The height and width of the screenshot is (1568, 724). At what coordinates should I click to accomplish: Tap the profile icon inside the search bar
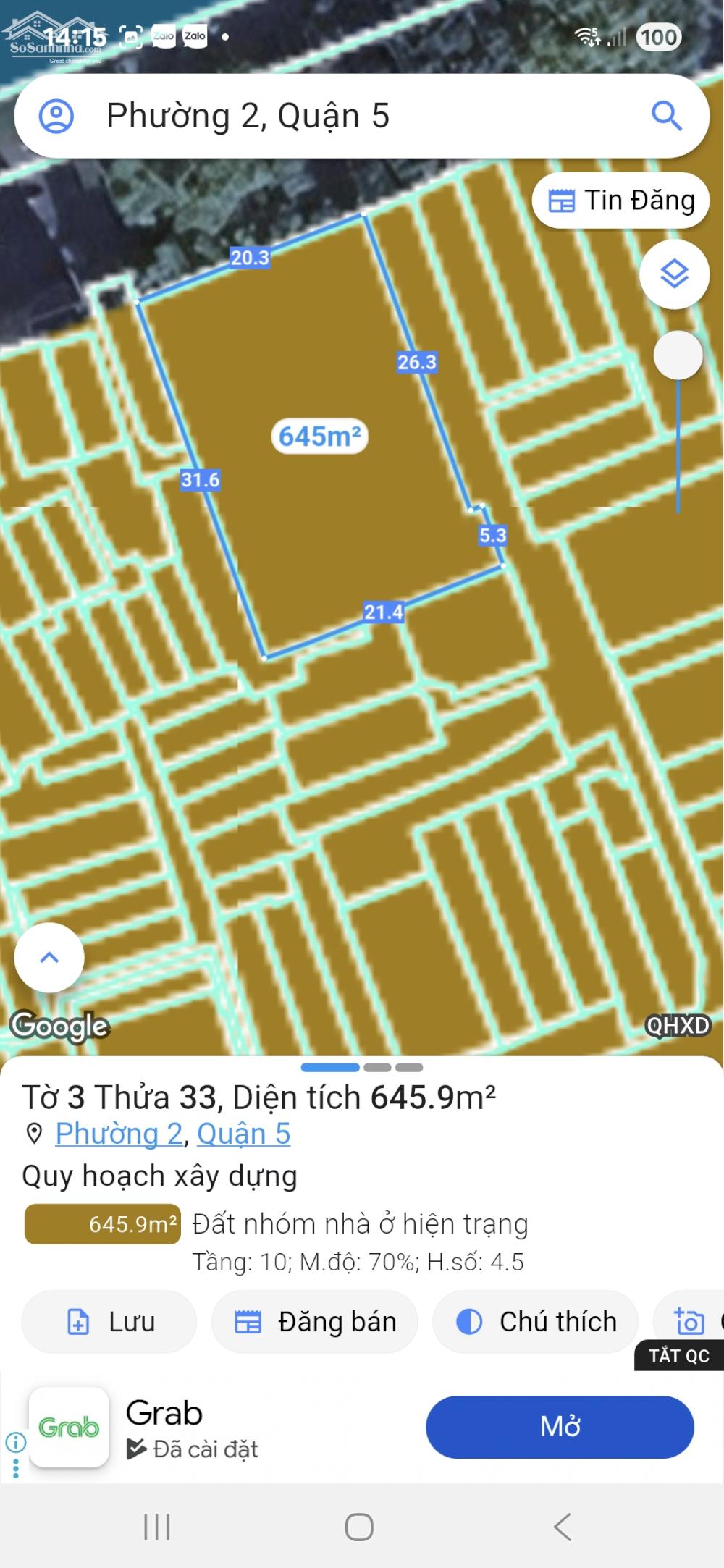(x=58, y=117)
